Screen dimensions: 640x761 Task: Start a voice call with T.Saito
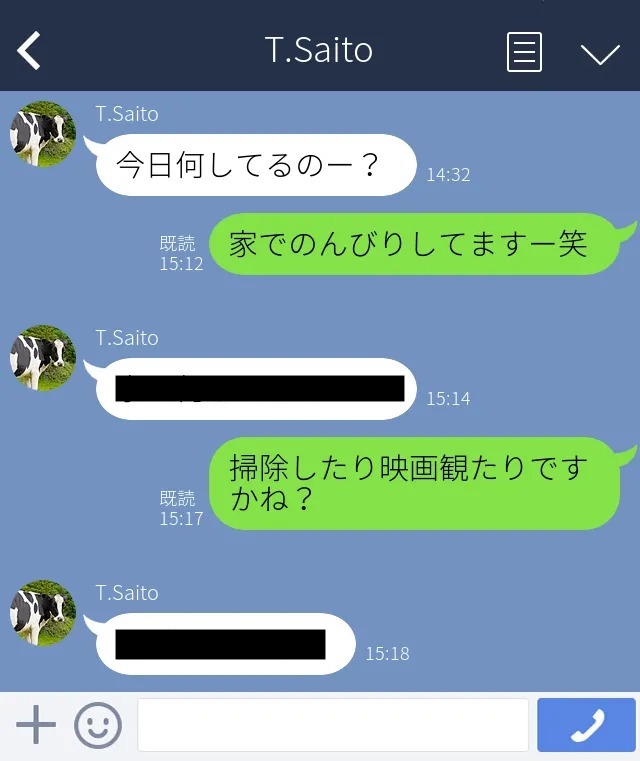coord(586,725)
